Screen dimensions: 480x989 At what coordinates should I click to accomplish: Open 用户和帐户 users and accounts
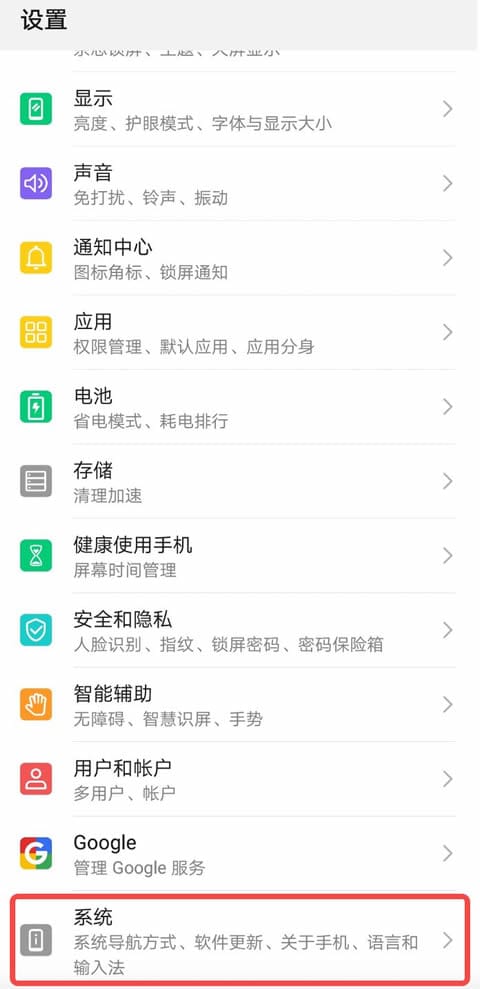click(x=240, y=779)
